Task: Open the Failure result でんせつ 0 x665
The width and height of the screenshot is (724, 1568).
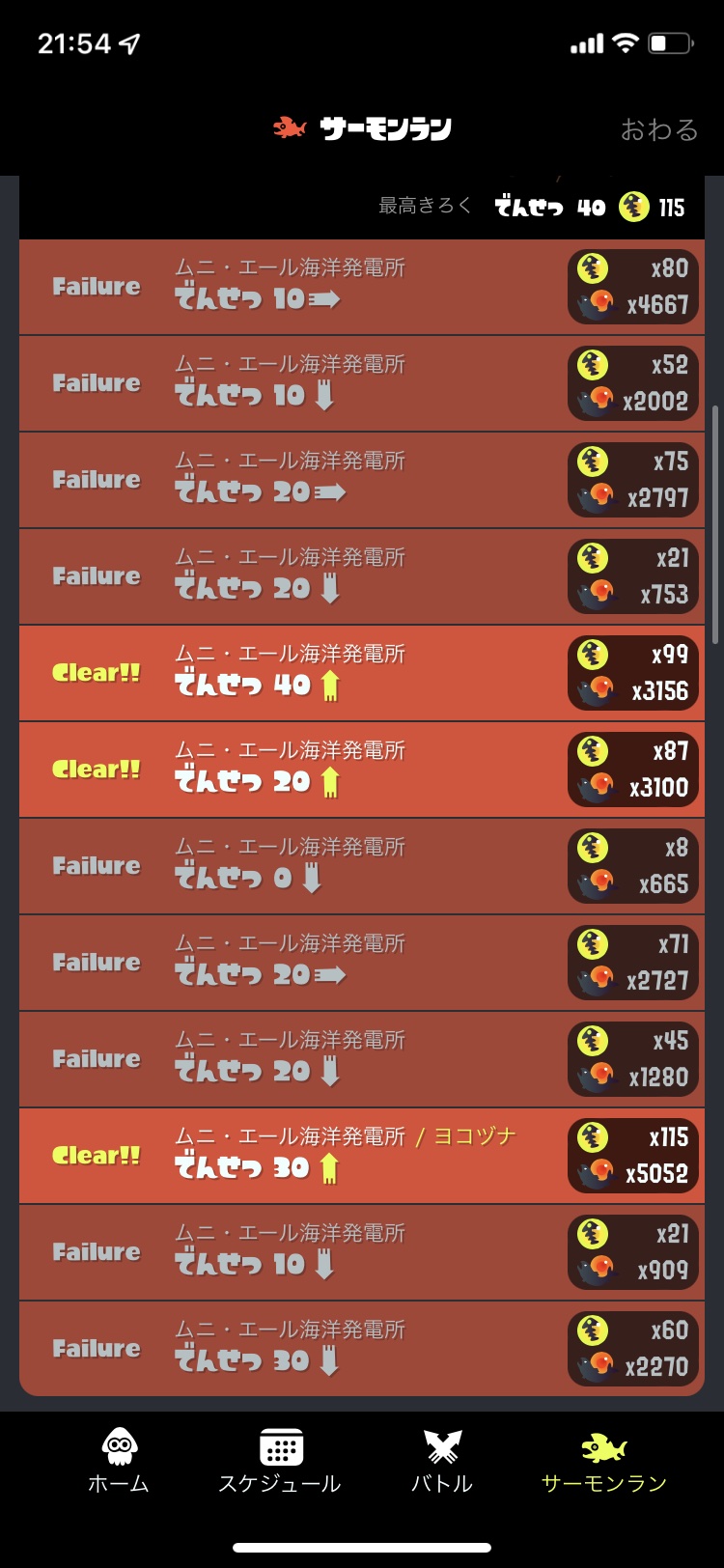Action: click(362, 866)
